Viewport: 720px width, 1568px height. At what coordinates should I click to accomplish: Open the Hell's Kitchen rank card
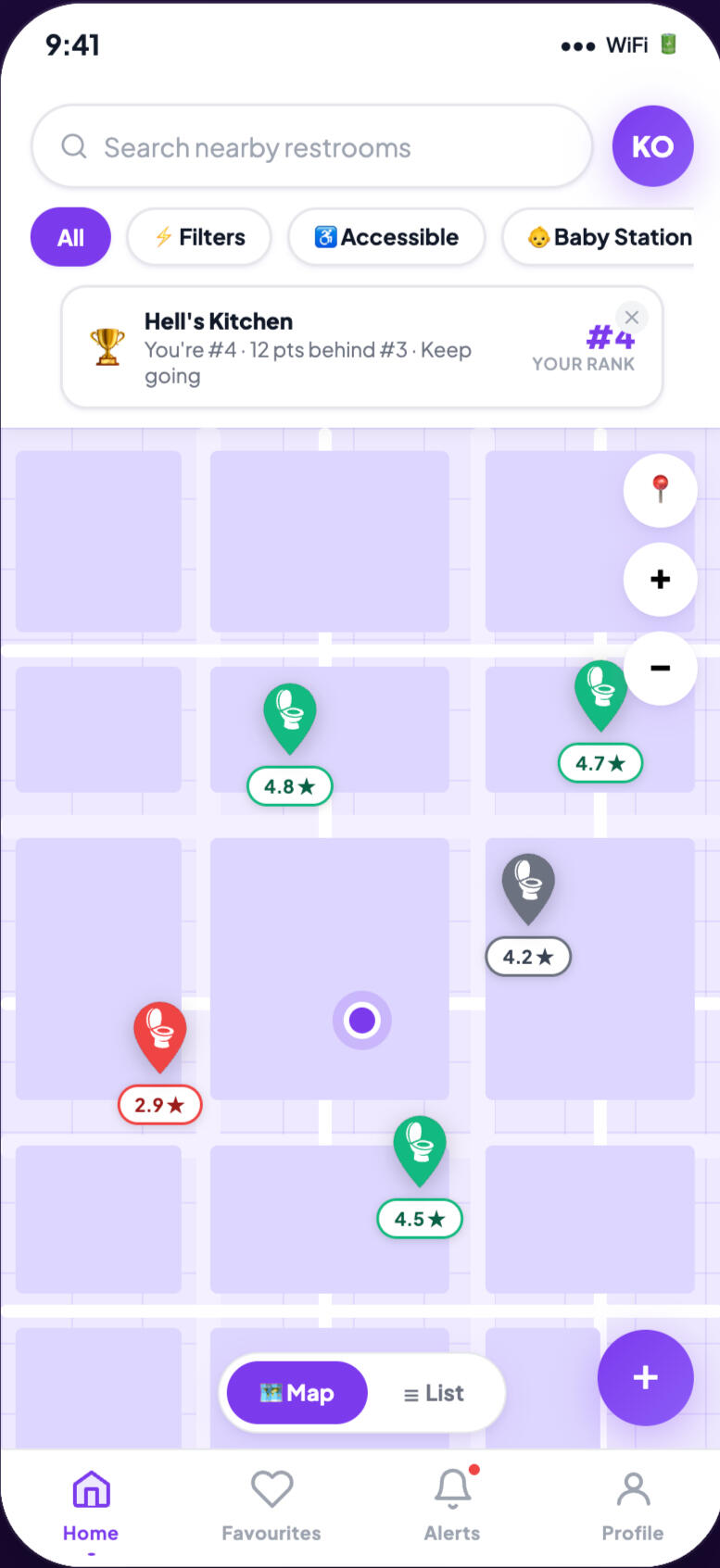click(x=334, y=347)
